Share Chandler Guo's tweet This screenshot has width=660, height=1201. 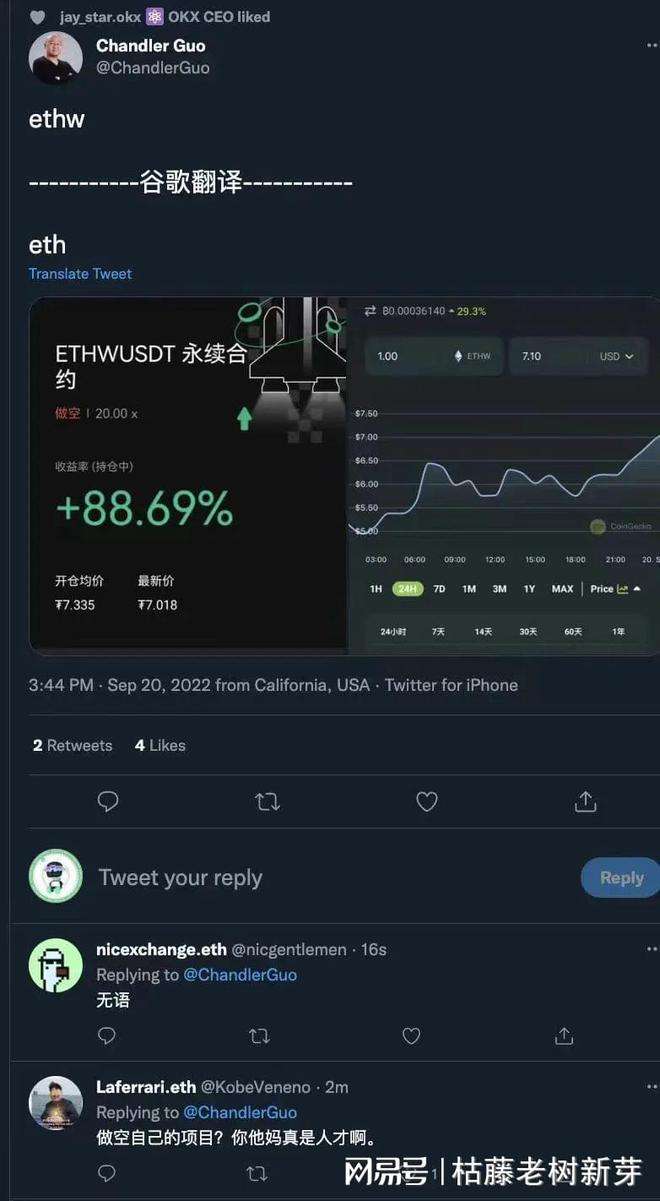586,801
